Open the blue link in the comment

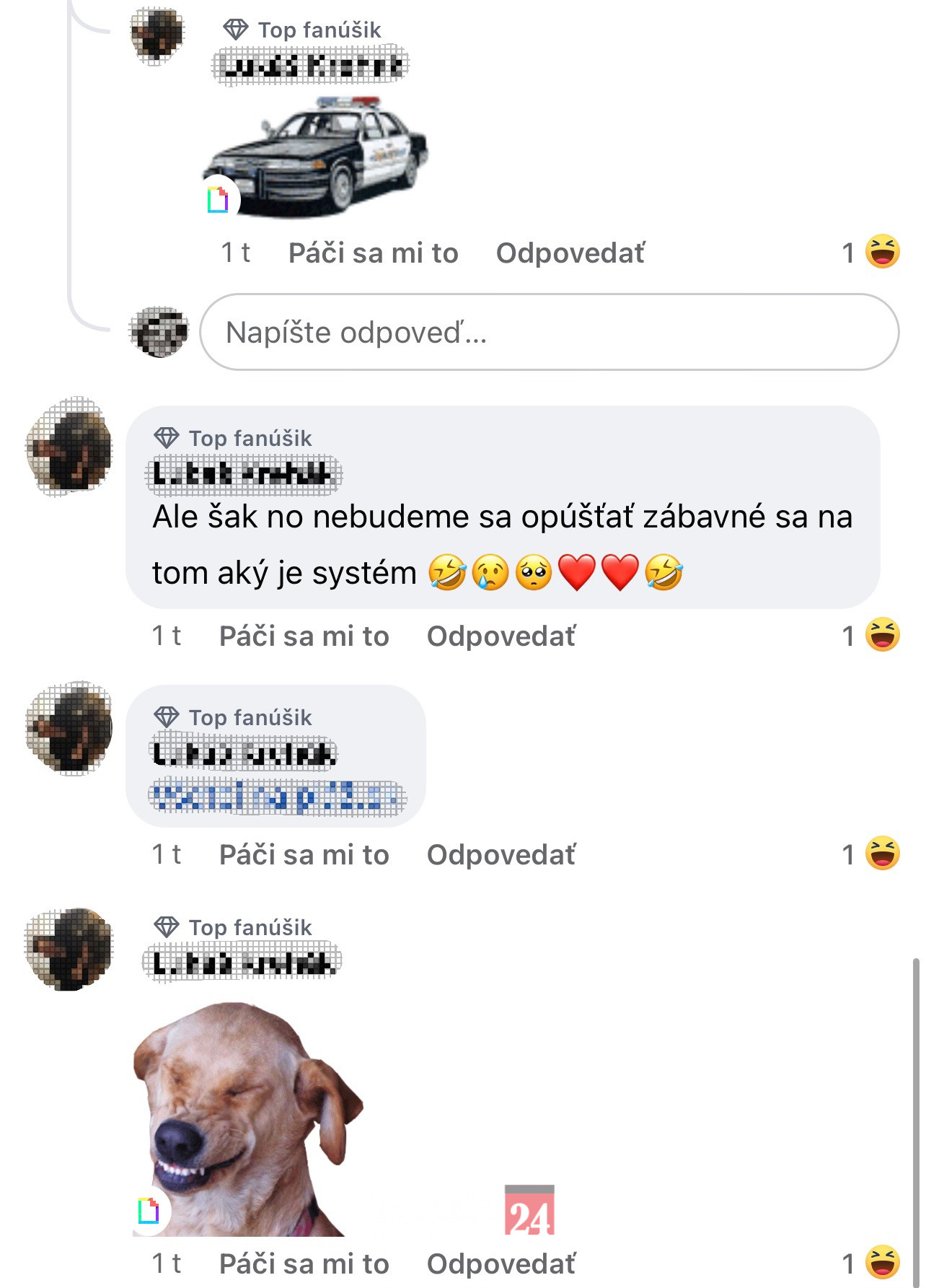(278, 797)
